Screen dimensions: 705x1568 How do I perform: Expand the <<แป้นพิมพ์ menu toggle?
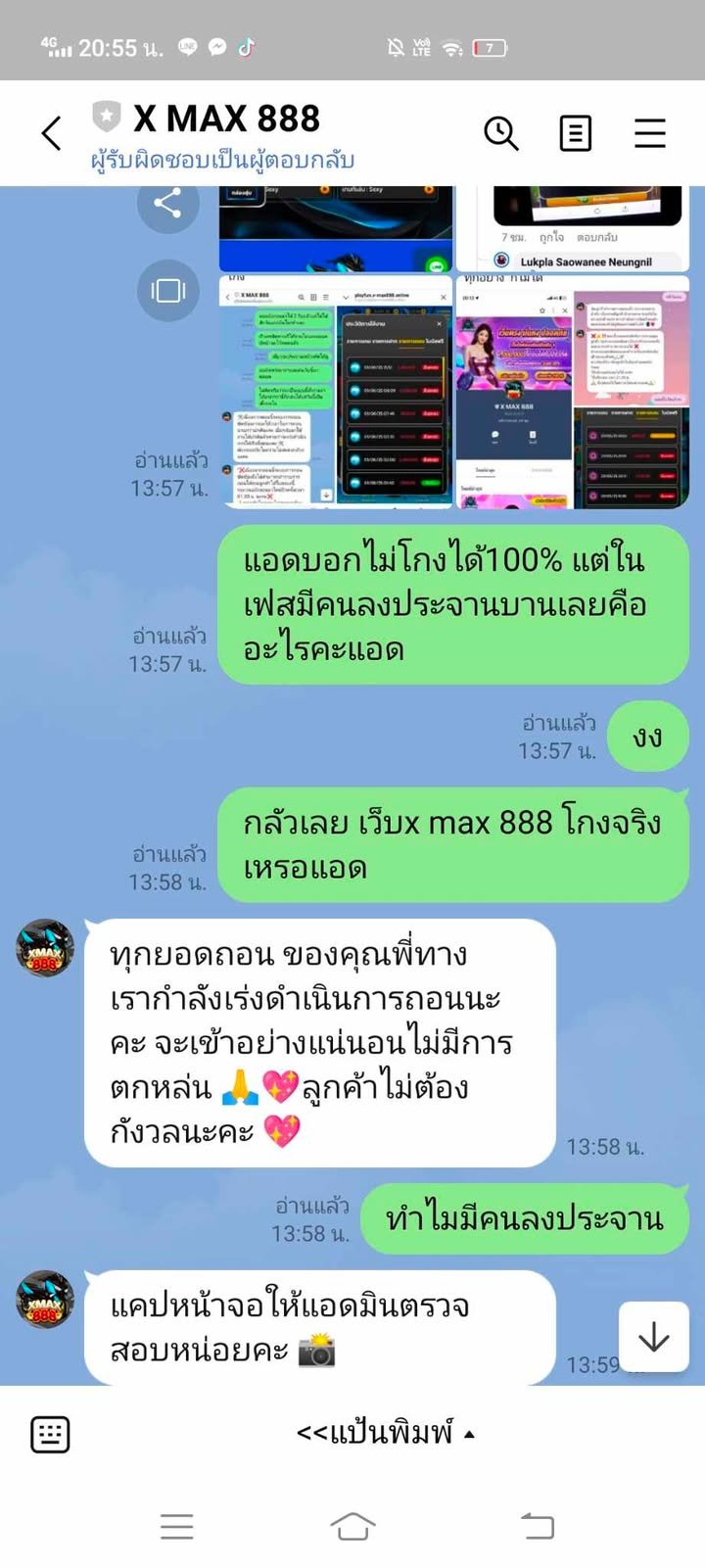pyautogui.click(x=385, y=1434)
